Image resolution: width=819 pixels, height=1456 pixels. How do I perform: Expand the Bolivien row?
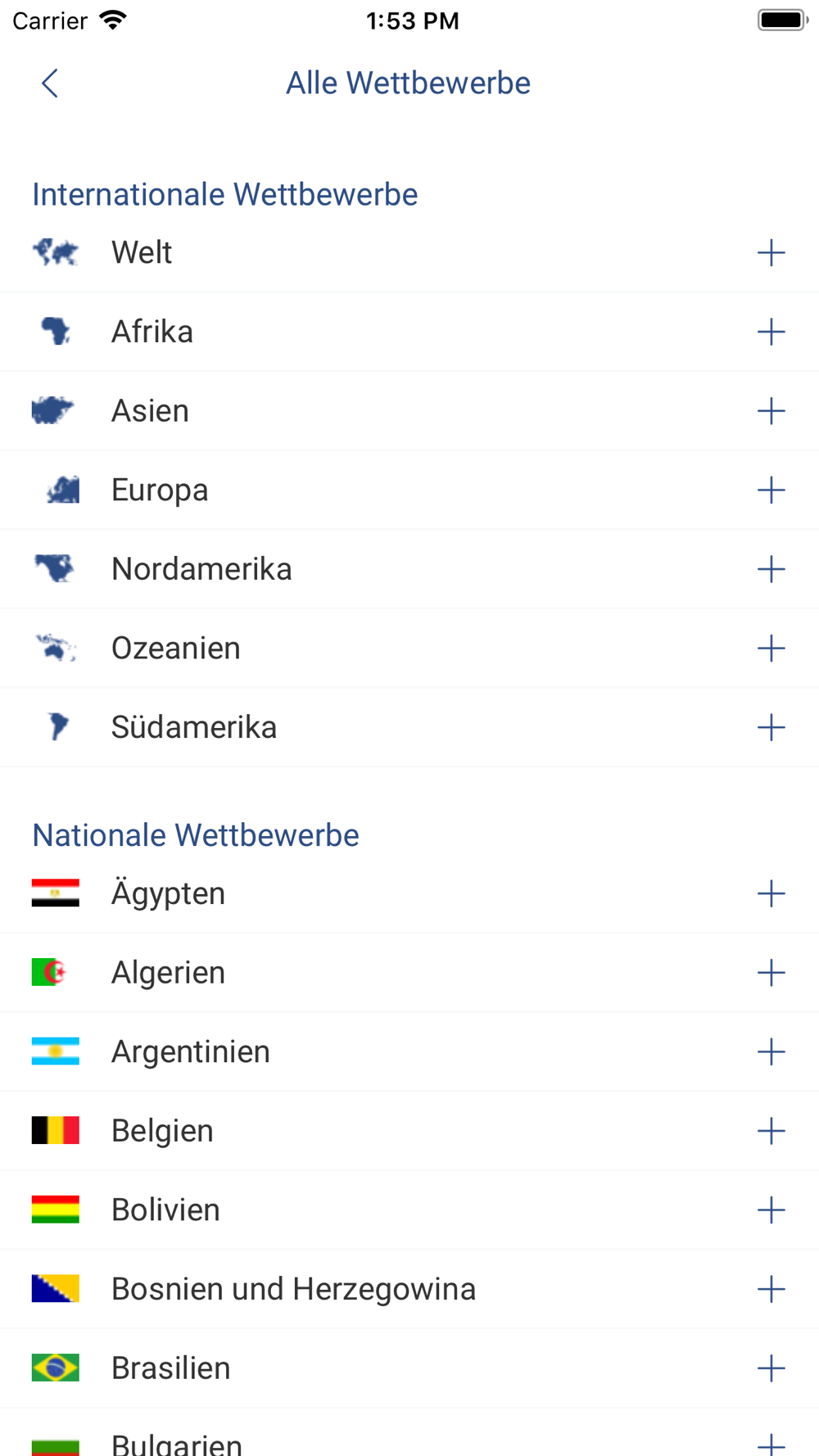click(x=409, y=1210)
